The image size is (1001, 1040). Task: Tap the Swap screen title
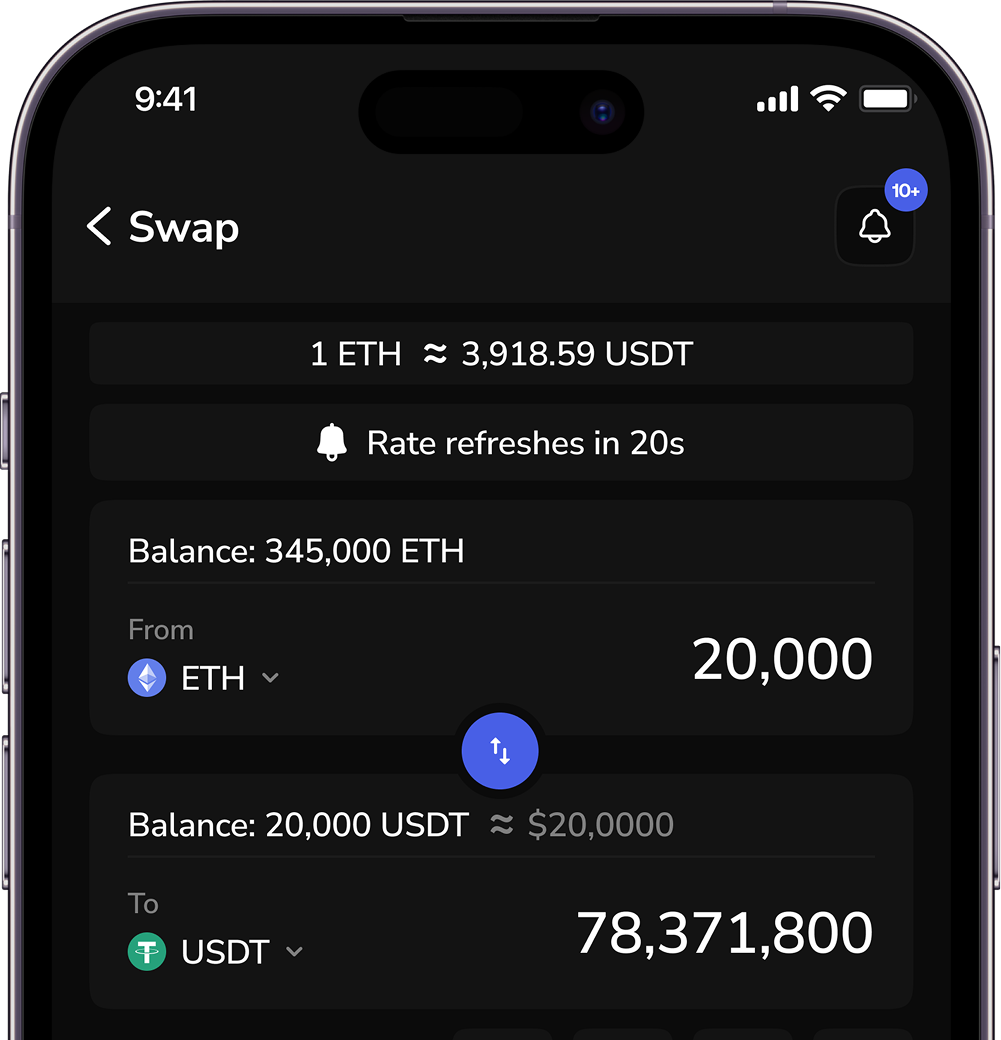[x=183, y=227]
